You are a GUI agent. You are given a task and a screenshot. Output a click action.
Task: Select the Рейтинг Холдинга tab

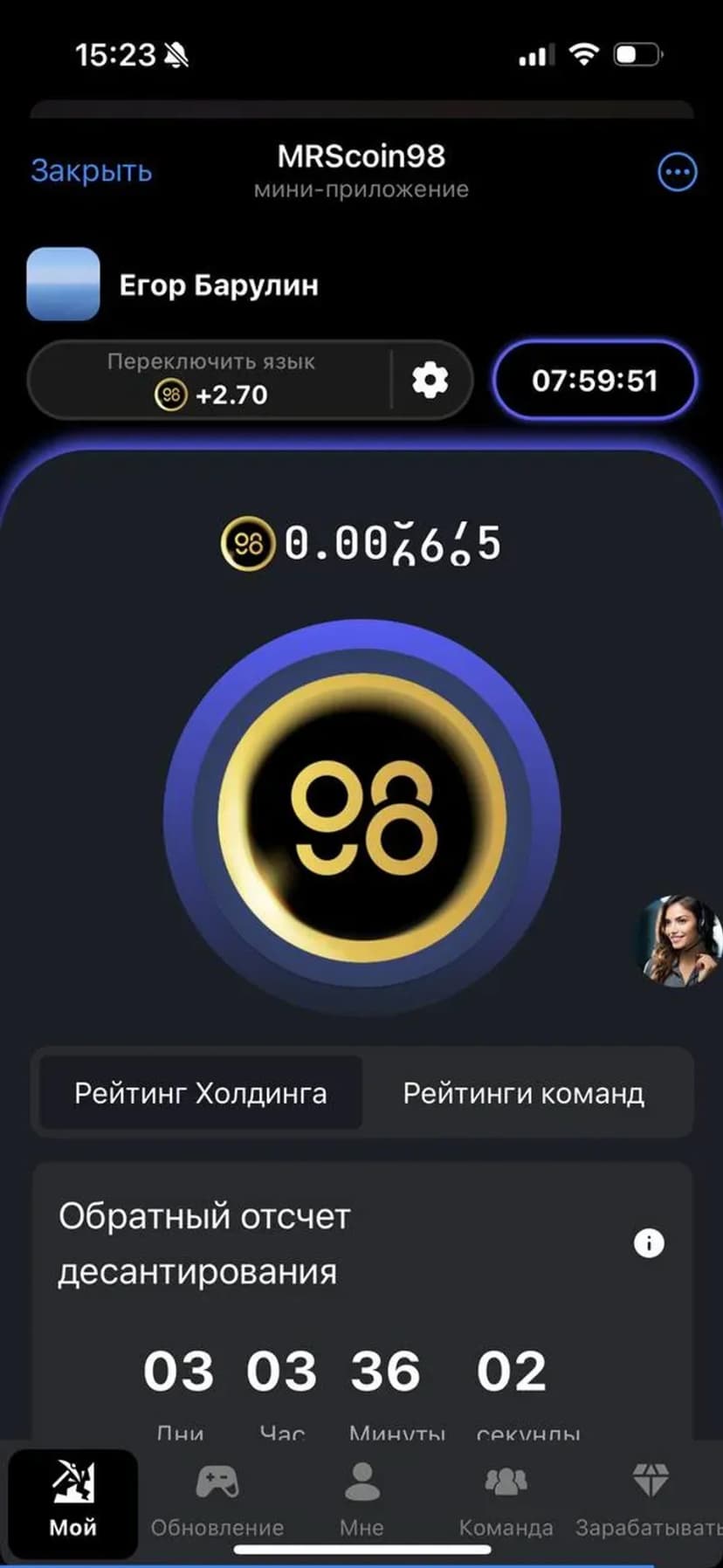201,1093
